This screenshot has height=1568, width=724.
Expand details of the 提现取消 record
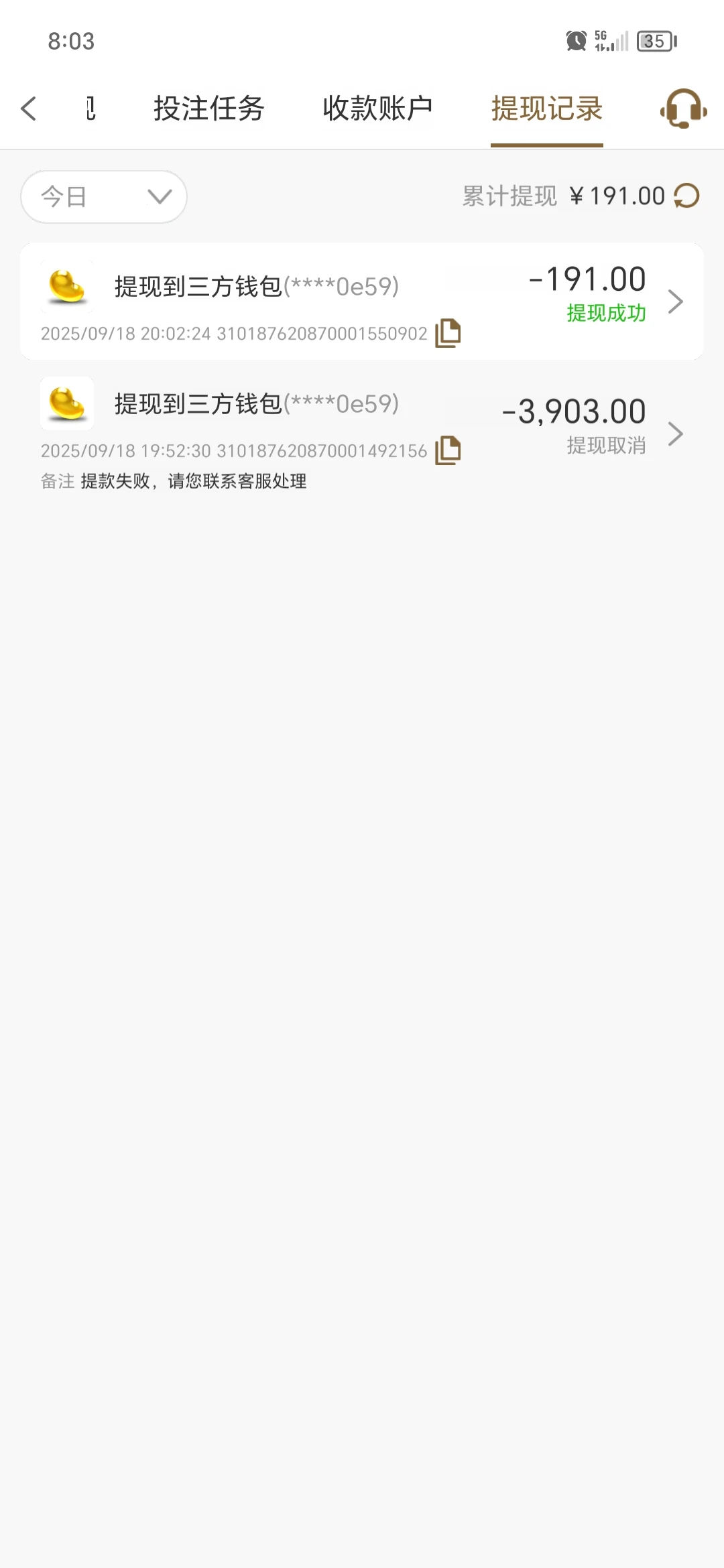[676, 434]
